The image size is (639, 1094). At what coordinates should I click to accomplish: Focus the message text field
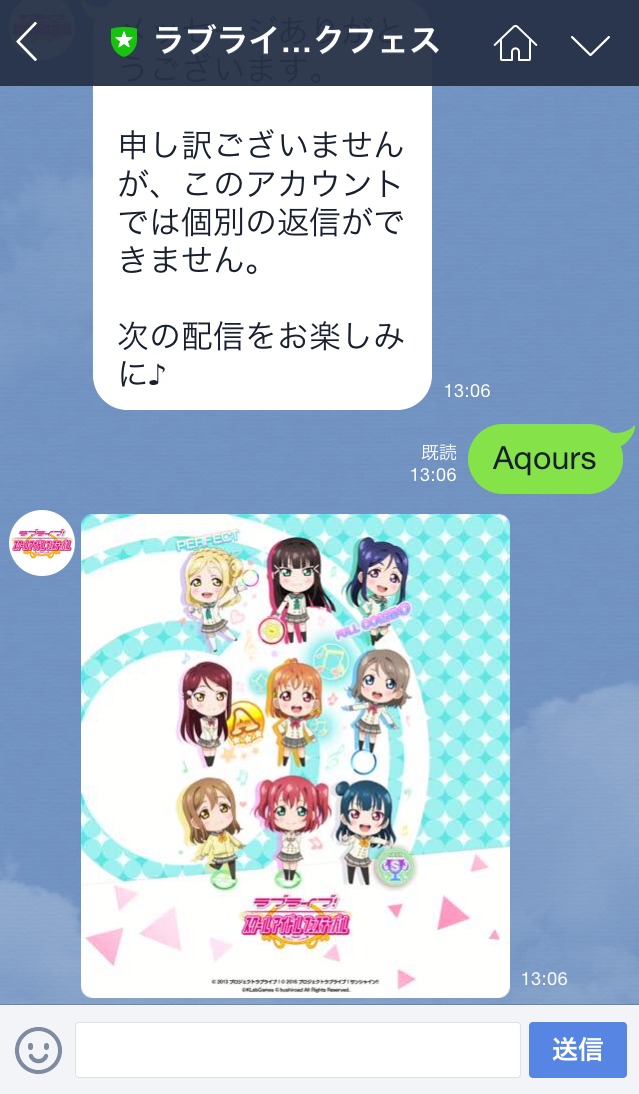pyautogui.click(x=298, y=1050)
